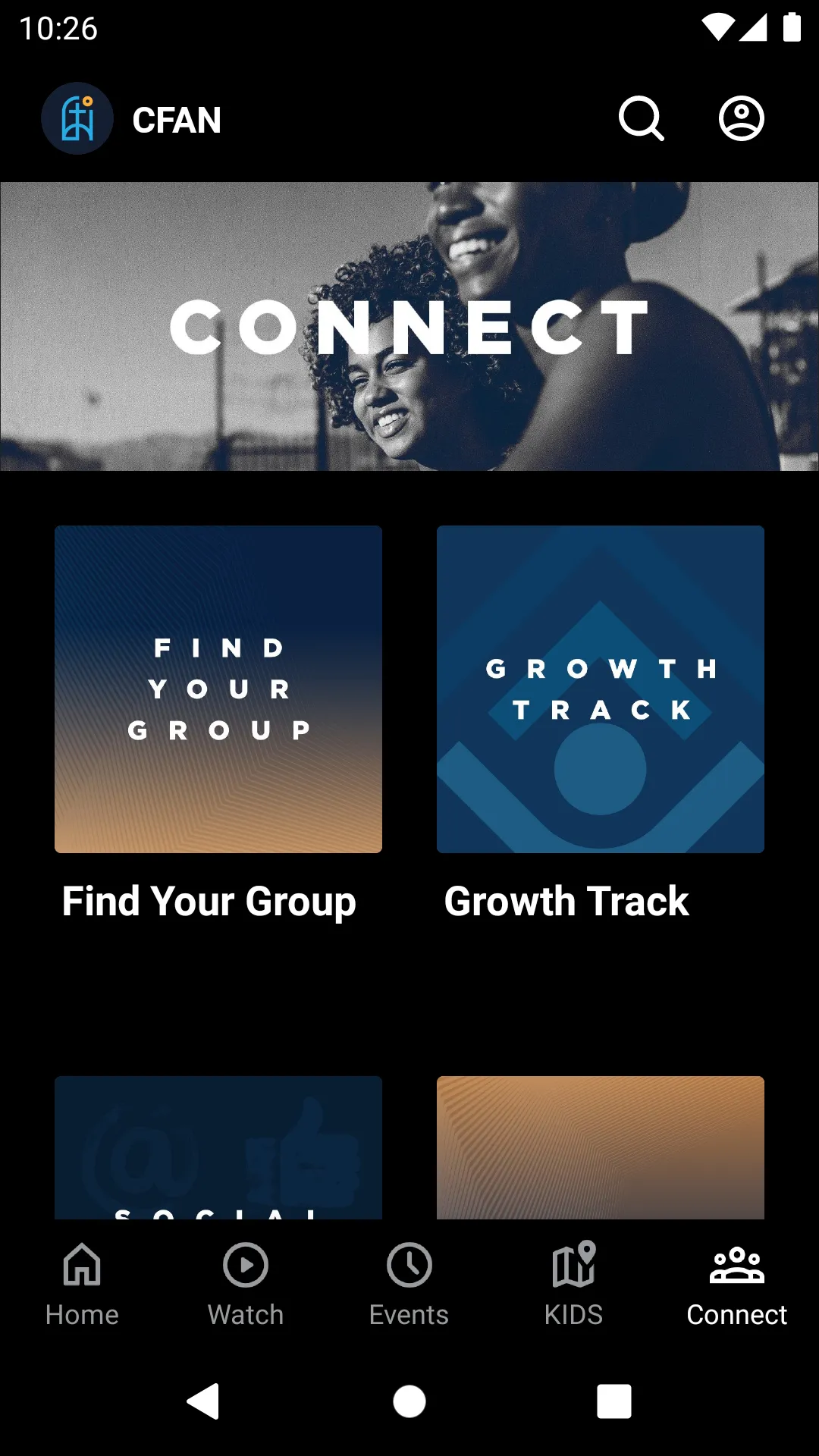Open the search icon
The width and height of the screenshot is (819, 1456).
642,120
